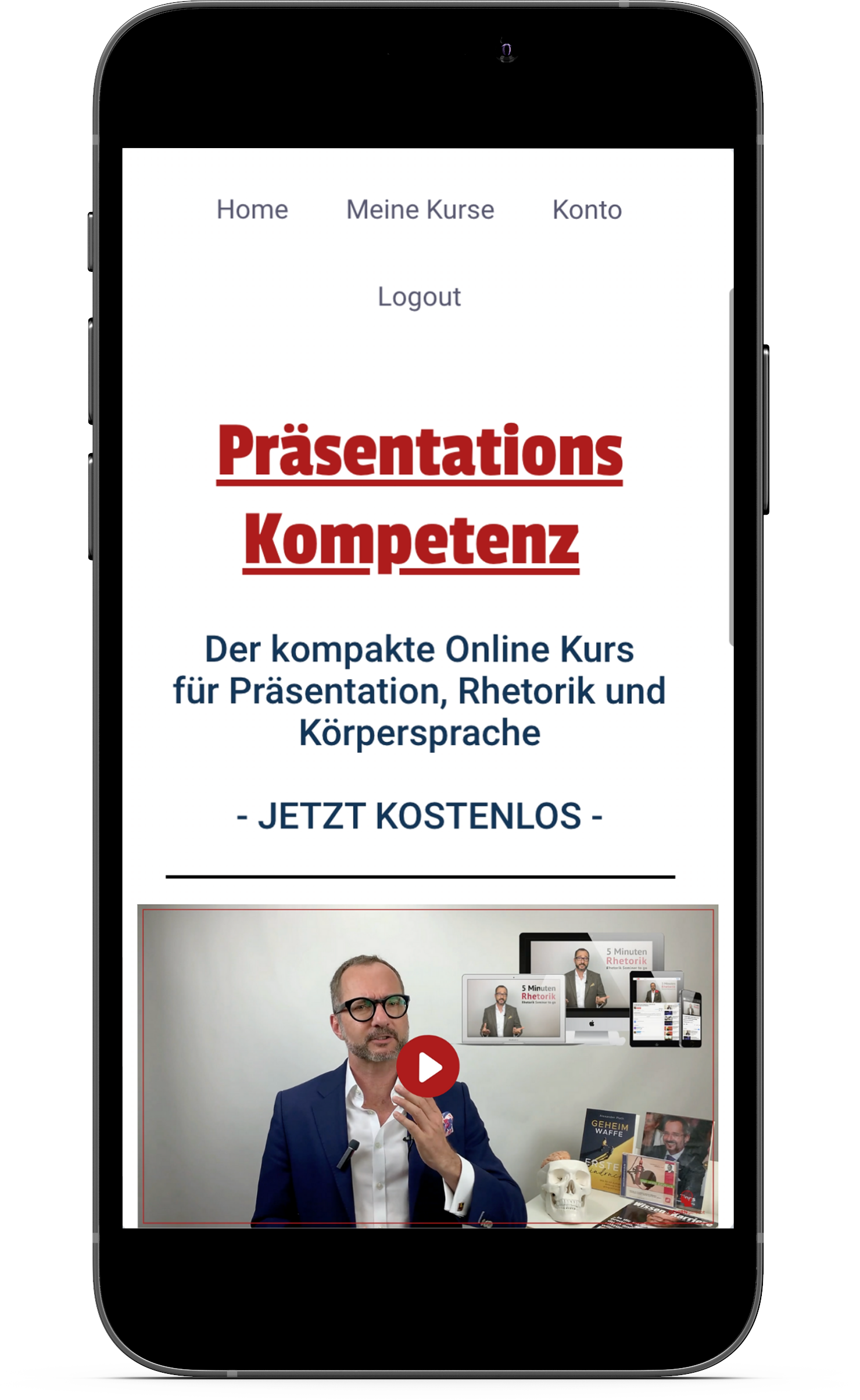Screen dimensions: 860x1400
Task: Log out via the Logout link
Action: 419,297
